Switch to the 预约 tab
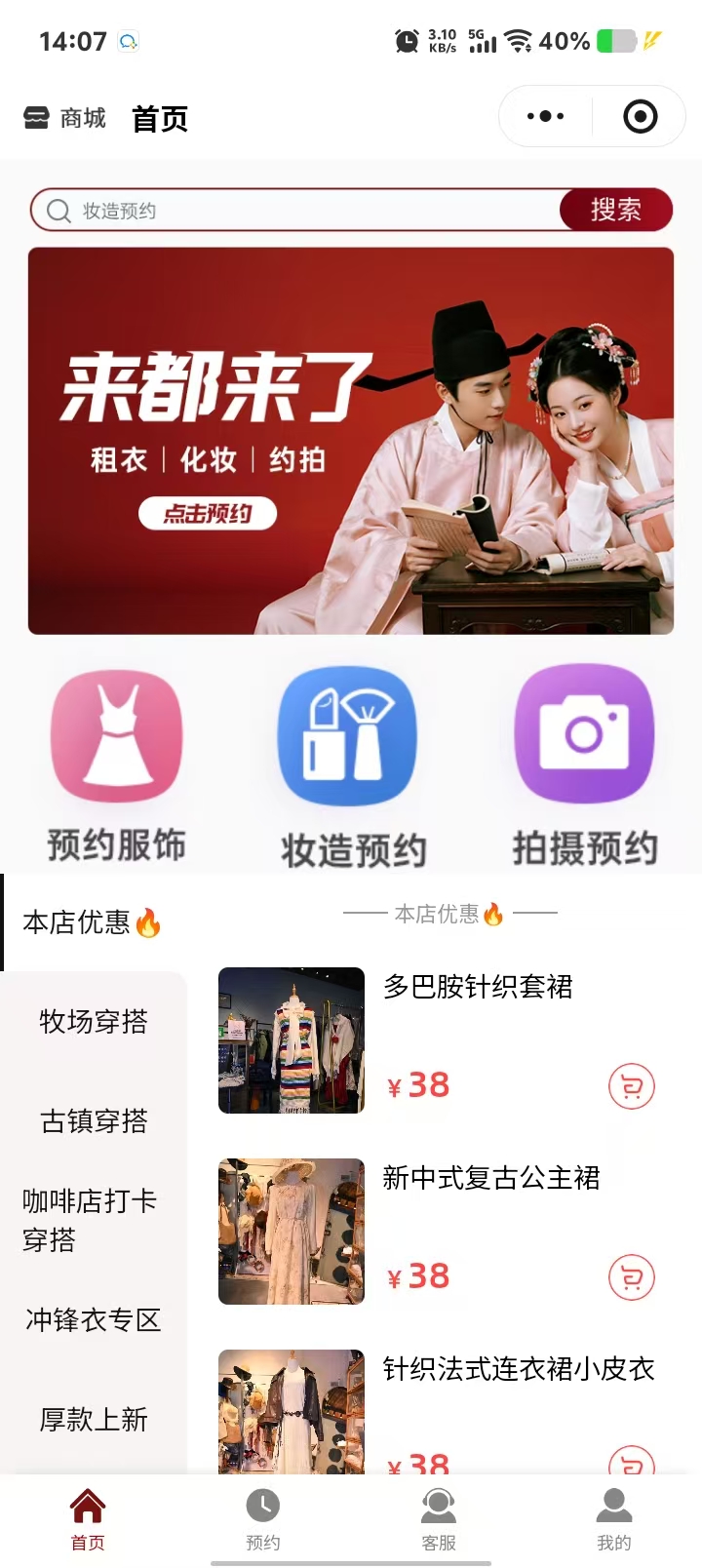Screen dimensions: 702x1568 (263, 1519)
